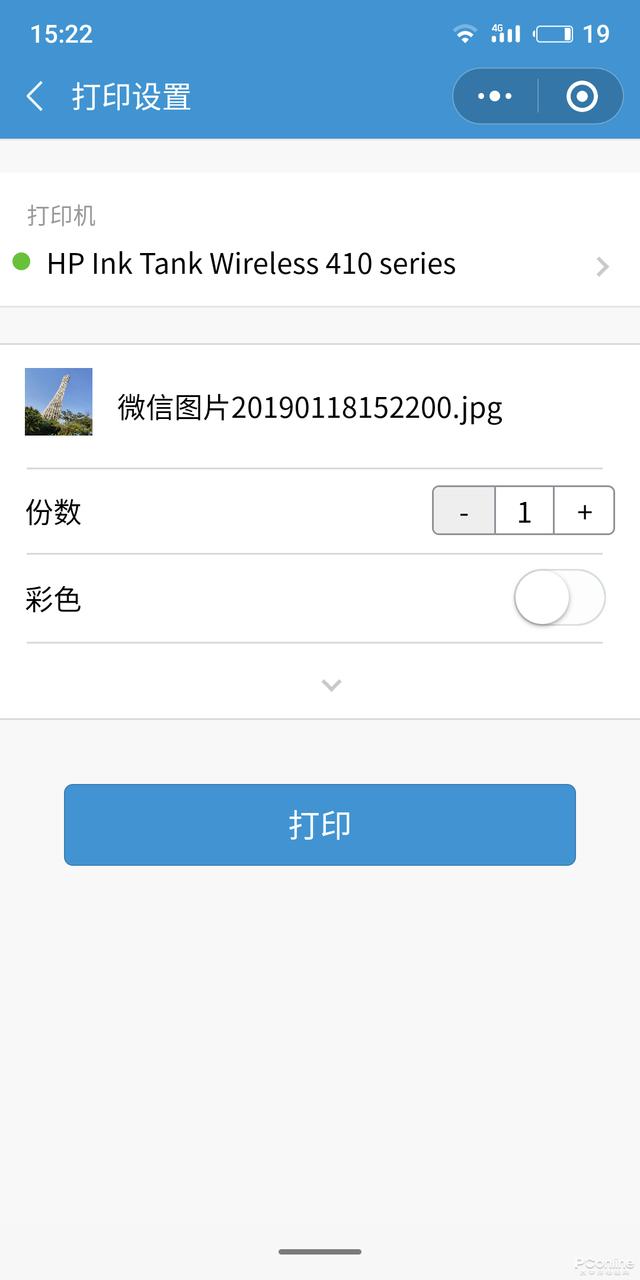Close the mini program via circle icon

pyautogui.click(x=581, y=97)
